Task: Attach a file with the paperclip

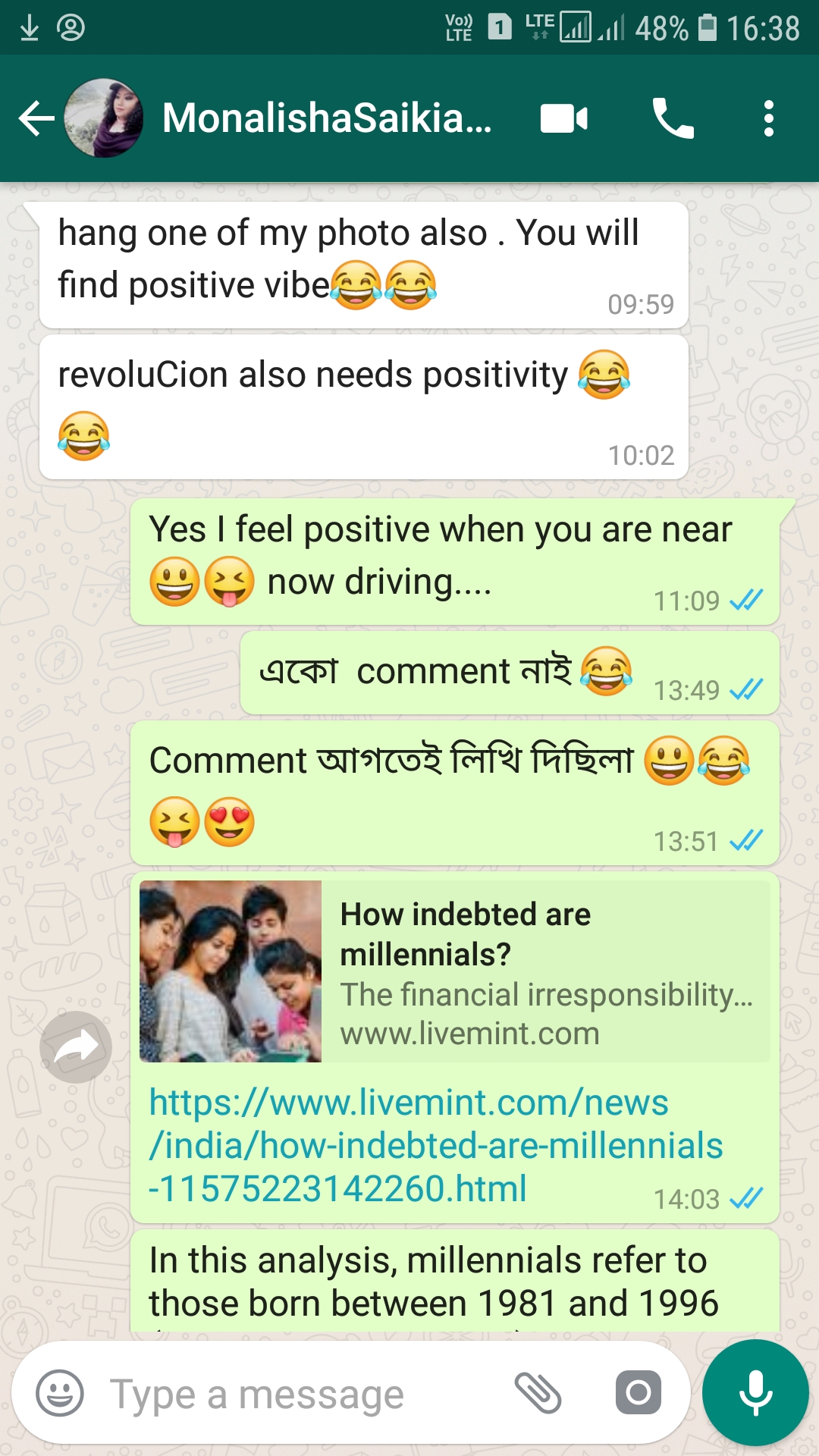Action: [538, 1393]
